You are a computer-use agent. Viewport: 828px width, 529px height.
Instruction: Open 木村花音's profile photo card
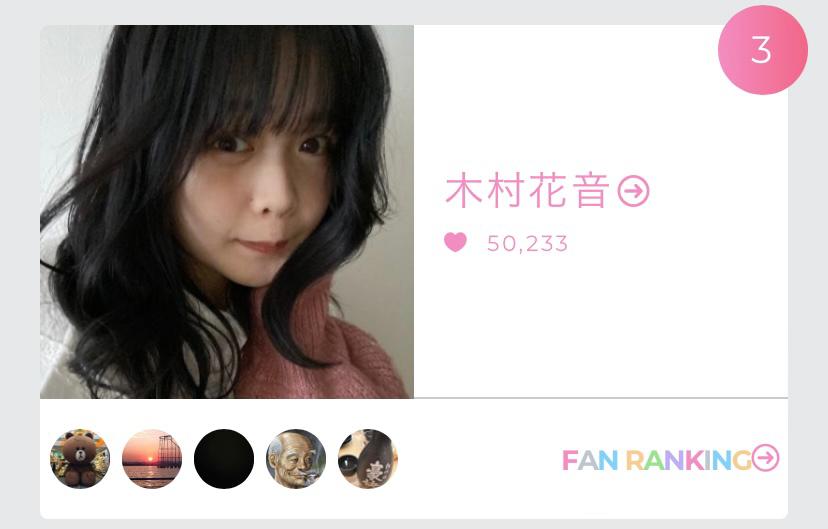pyautogui.click(x=227, y=212)
